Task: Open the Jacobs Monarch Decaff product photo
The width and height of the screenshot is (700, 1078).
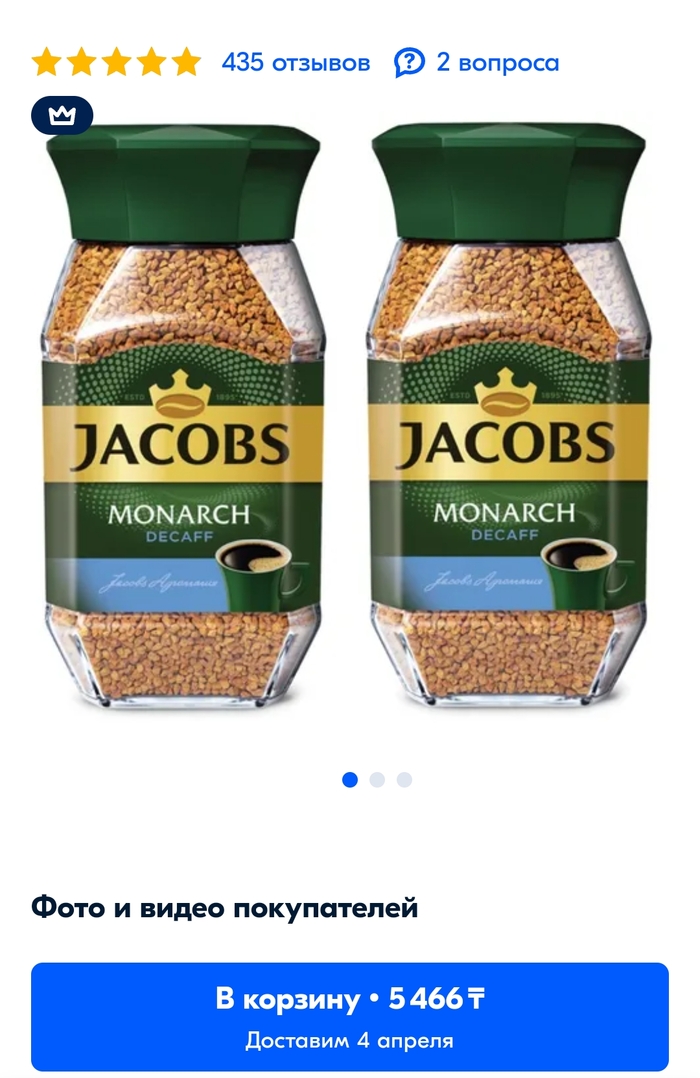Action: tap(350, 420)
